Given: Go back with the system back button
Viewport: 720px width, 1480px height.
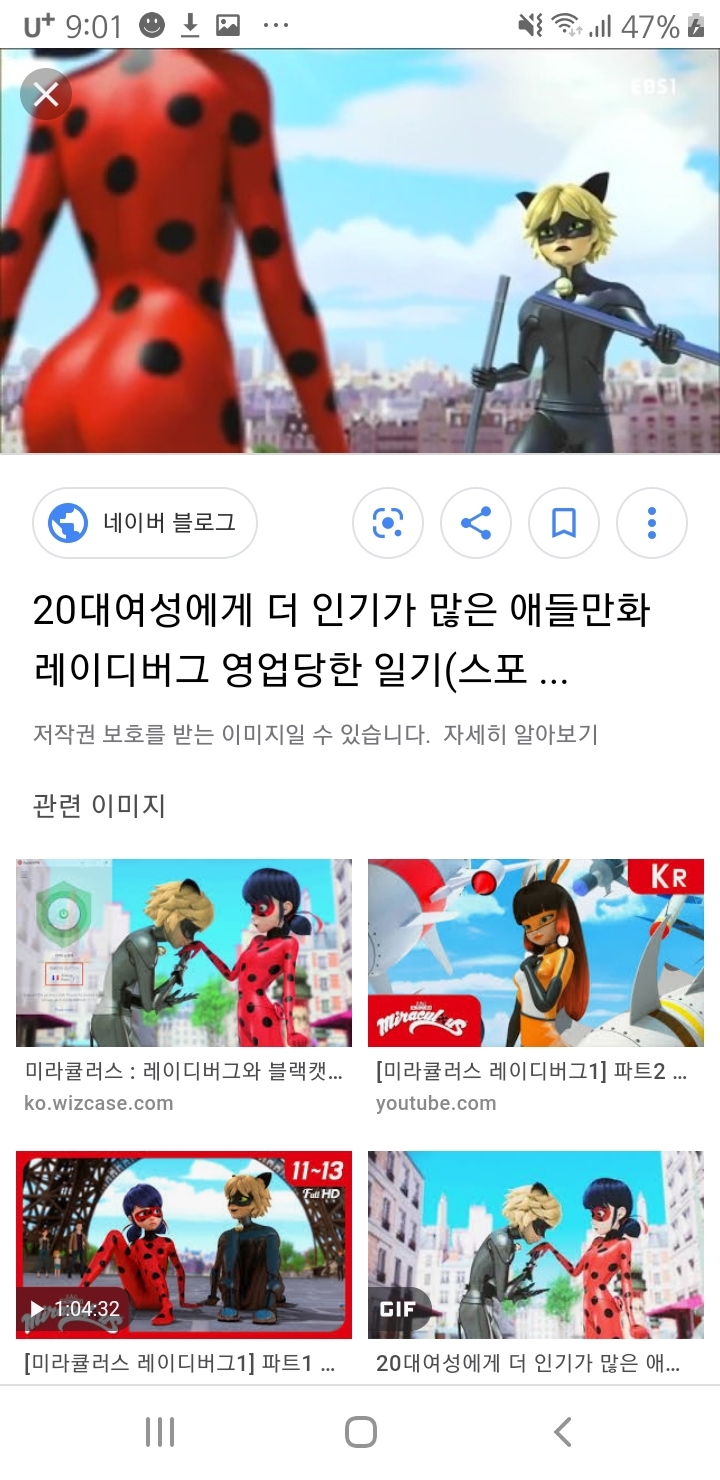Looking at the screenshot, I should pos(562,1432).
